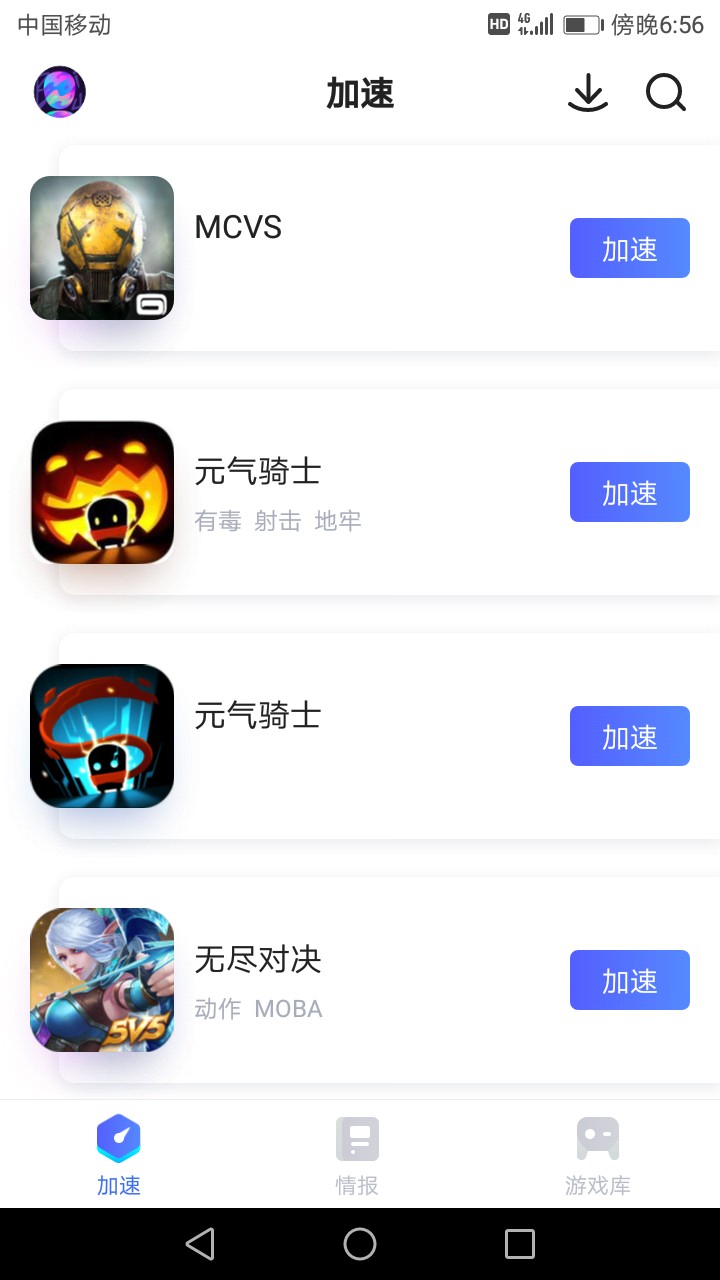Select the 加速 bottom tab

119,1155
